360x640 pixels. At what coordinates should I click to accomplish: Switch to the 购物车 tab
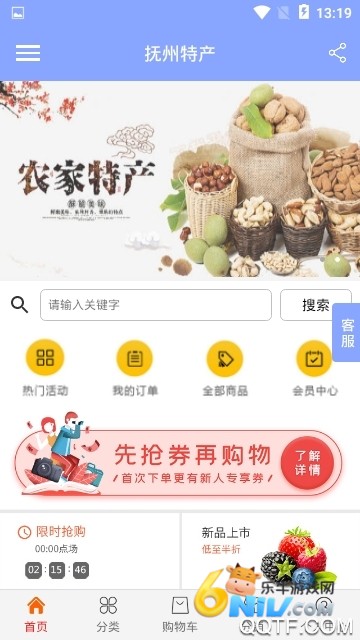(x=180, y=614)
